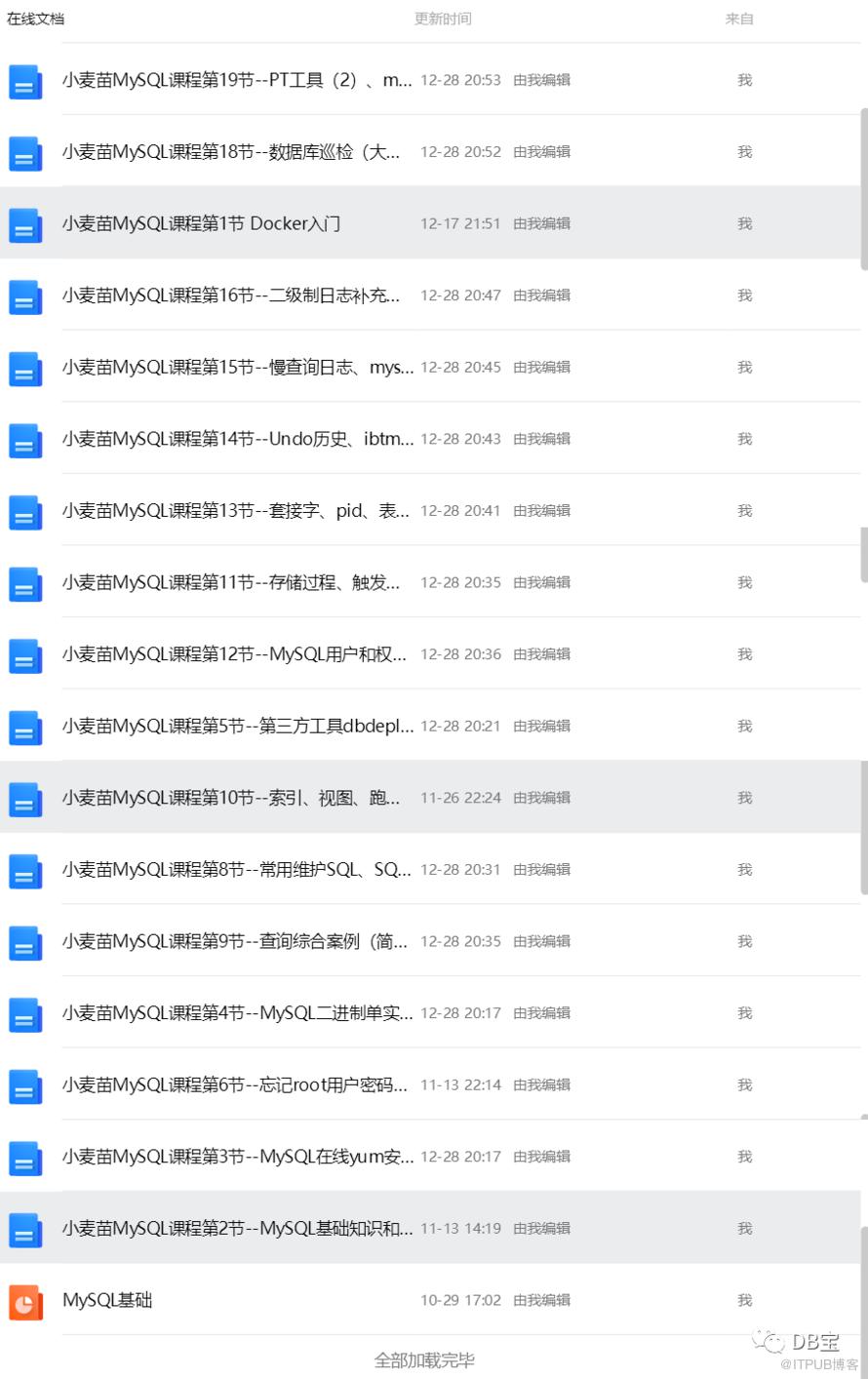The height and width of the screenshot is (1379, 868).
Task: Open 小麦苗MySQL课程第4节 MySQL二进制 document
Action: pyautogui.click(x=237, y=1013)
